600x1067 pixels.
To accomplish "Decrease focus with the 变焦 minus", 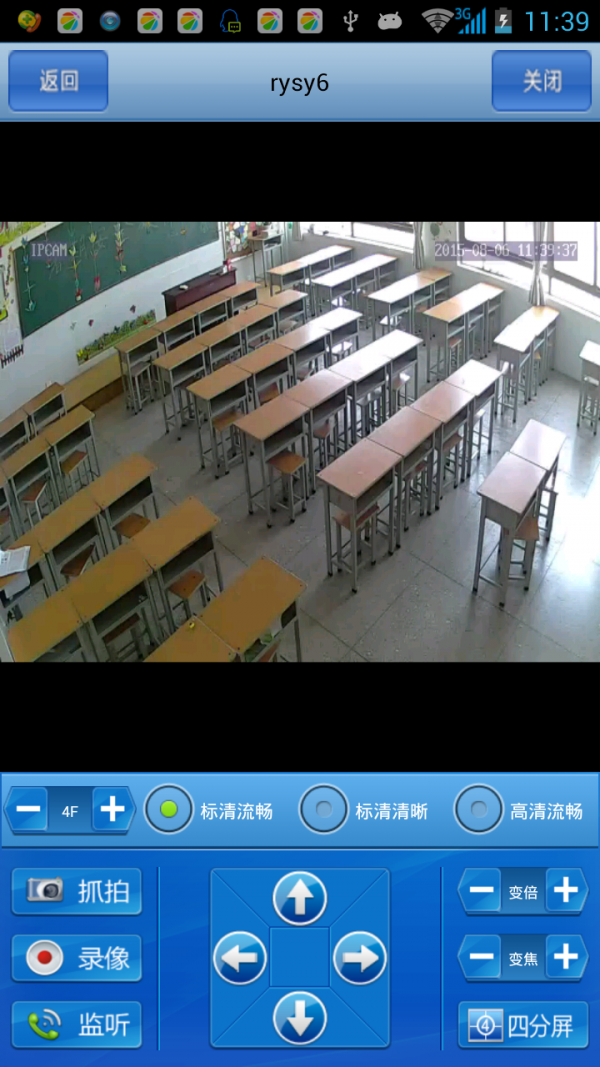I will click(x=482, y=958).
